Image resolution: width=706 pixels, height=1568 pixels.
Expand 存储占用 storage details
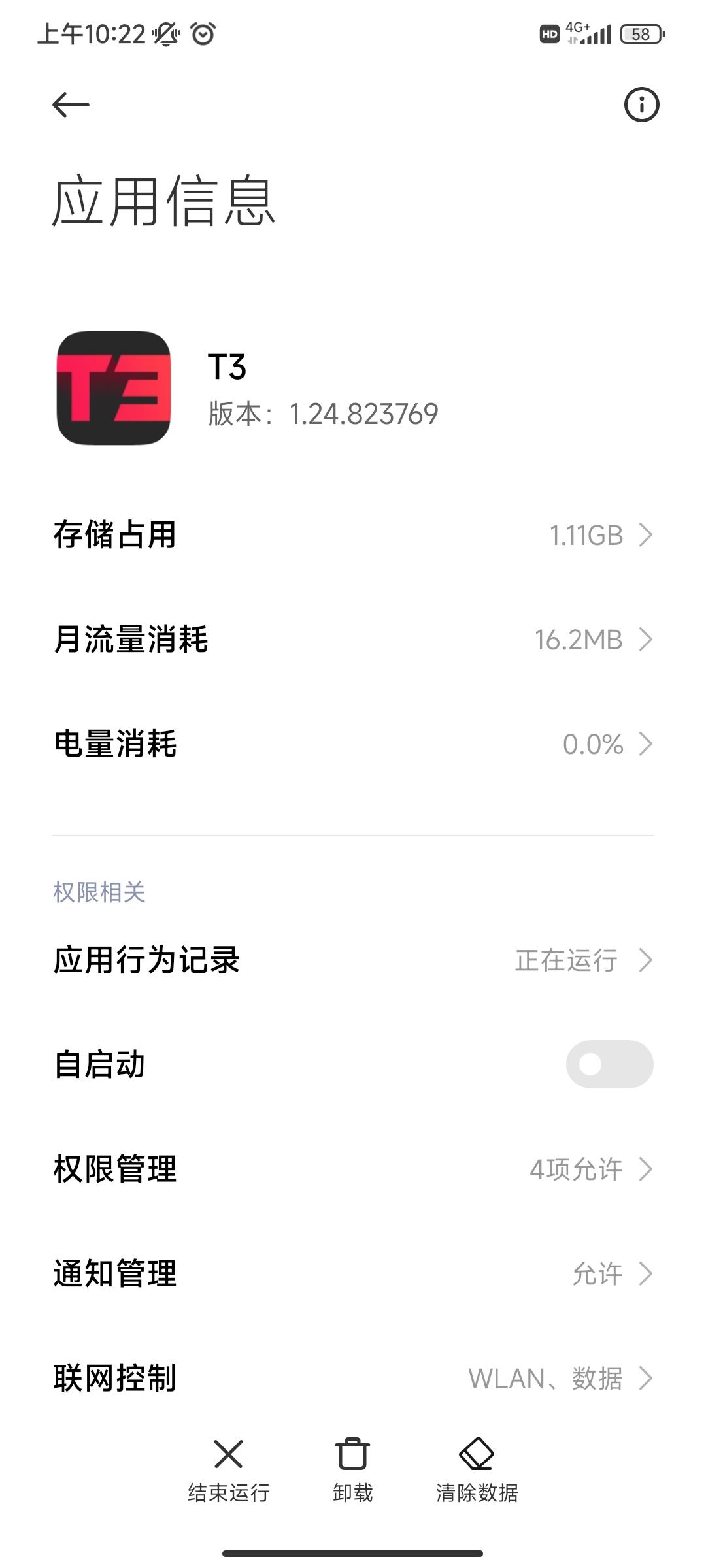pyautogui.click(x=353, y=534)
